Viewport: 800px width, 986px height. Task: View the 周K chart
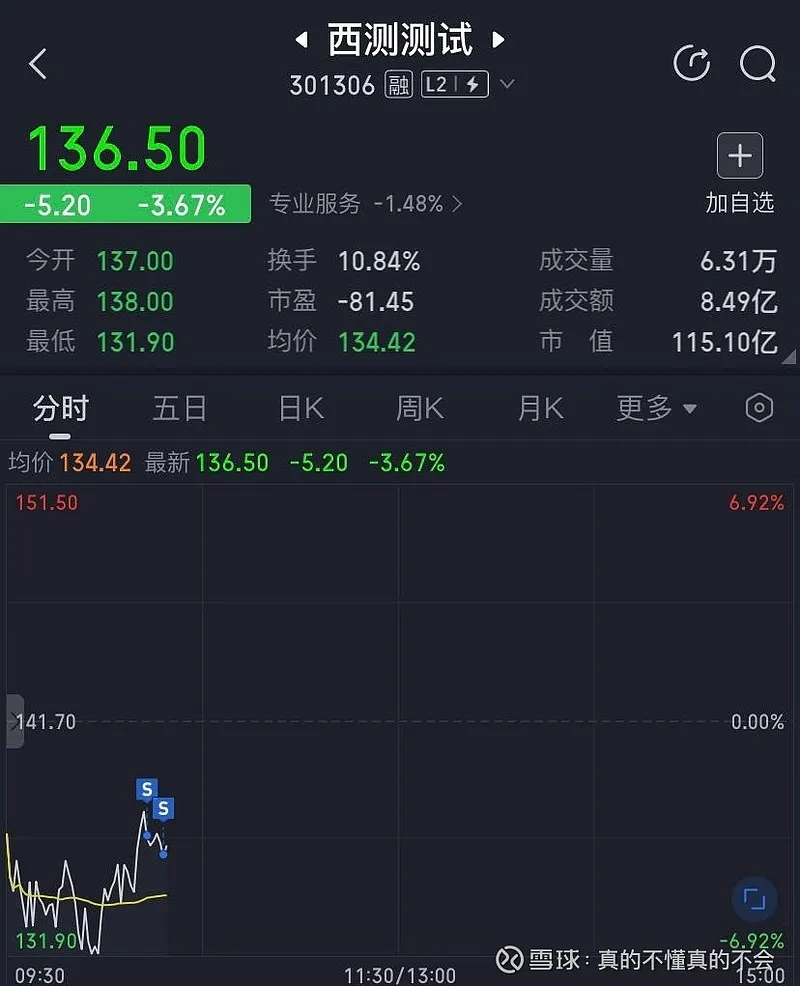[420, 408]
